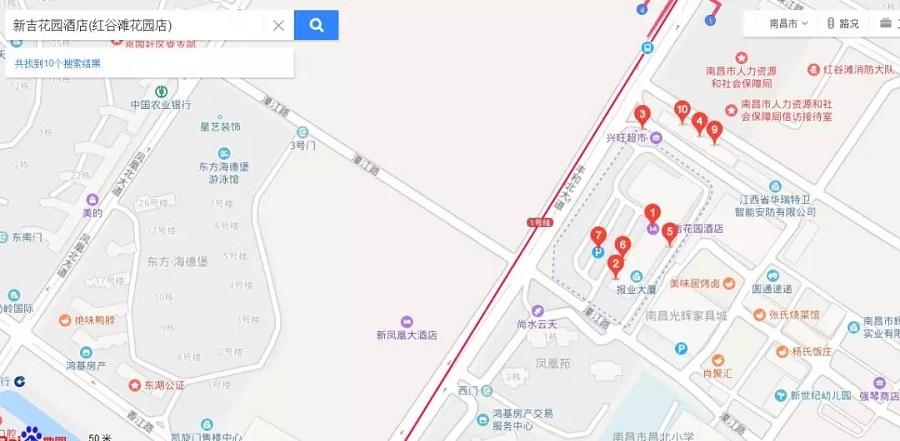Select red map marker 6

click(622, 245)
